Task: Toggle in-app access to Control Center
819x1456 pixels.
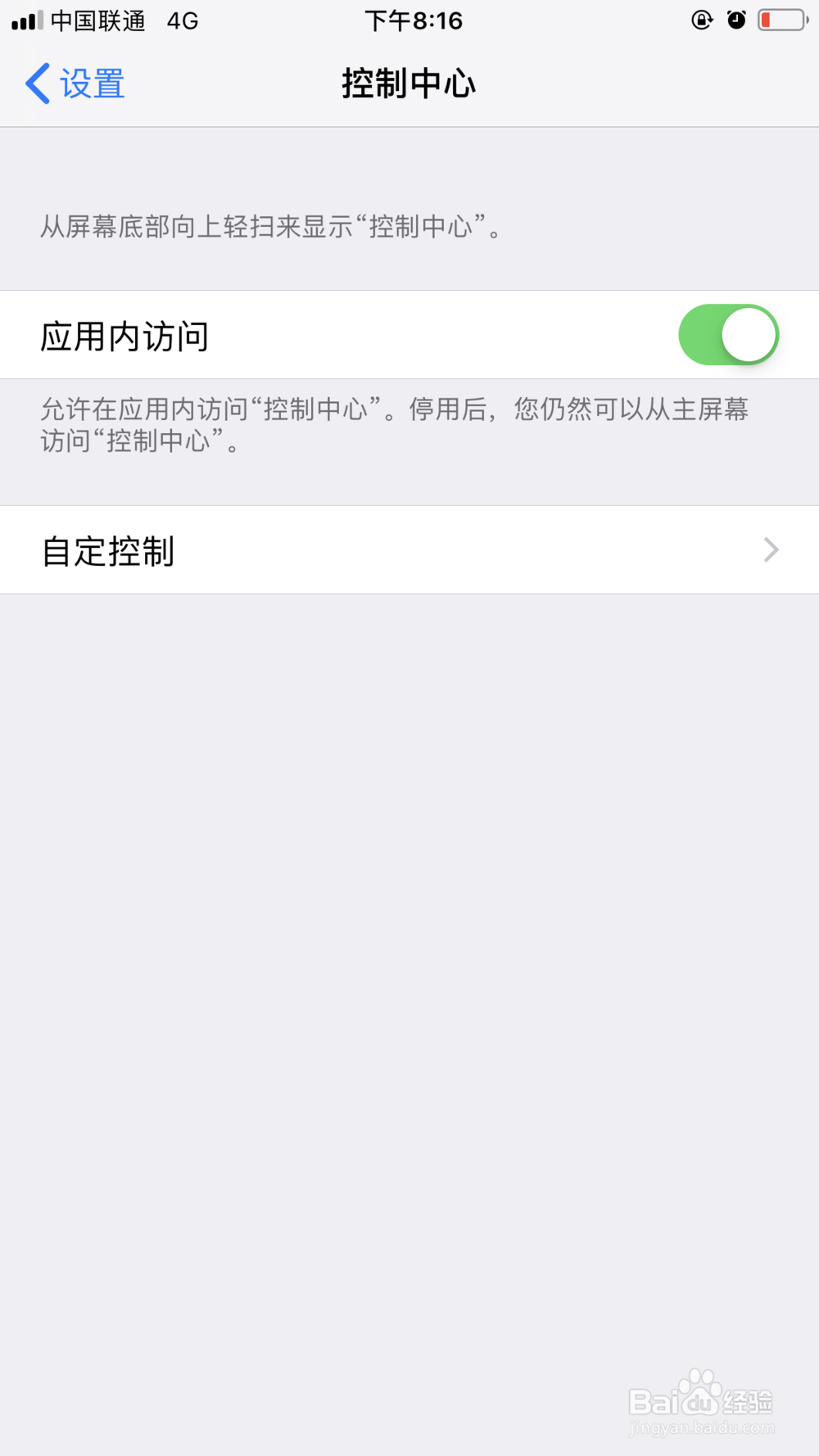Action: 727,335
